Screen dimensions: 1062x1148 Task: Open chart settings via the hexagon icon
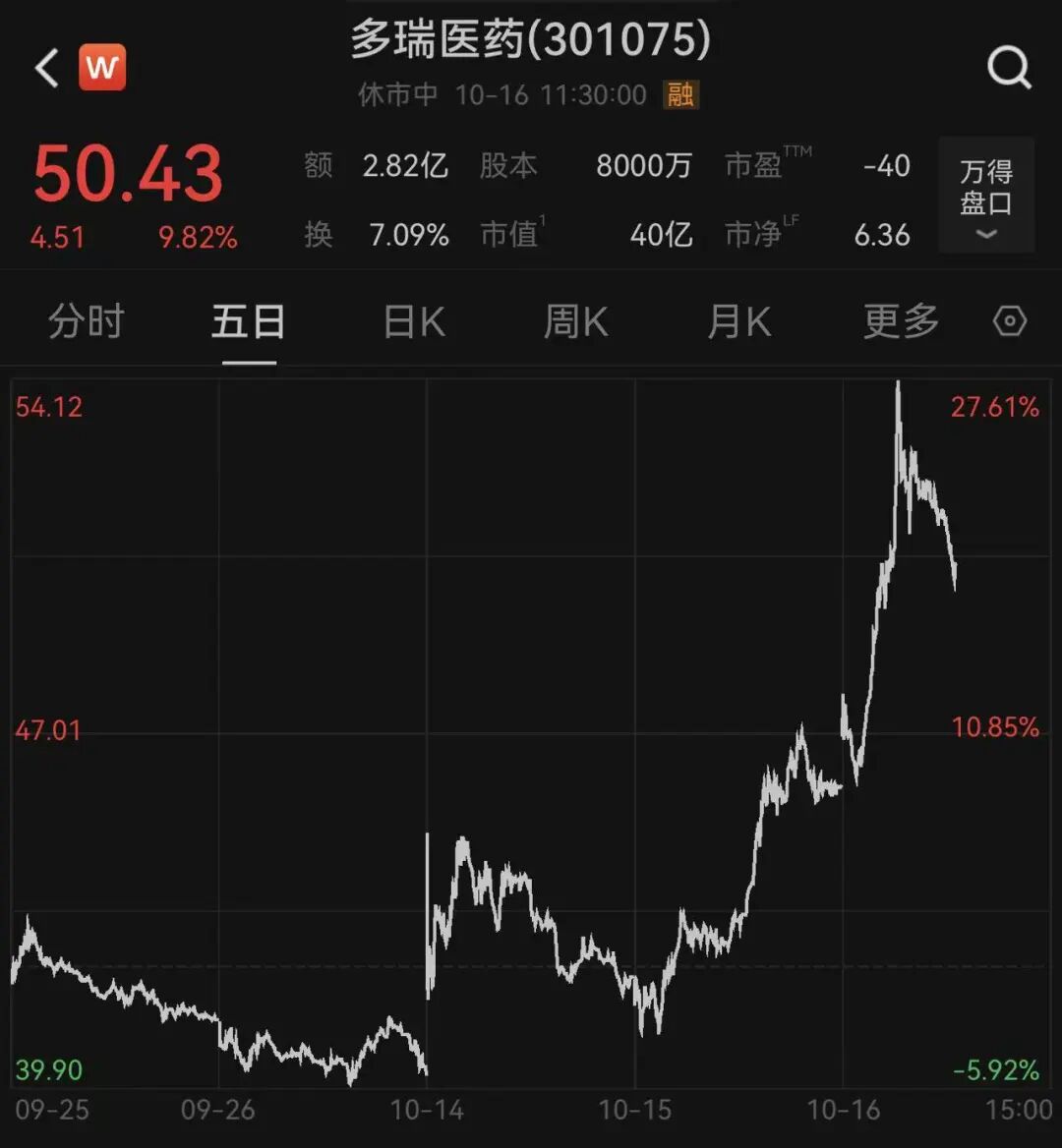click(x=1010, y=321)
